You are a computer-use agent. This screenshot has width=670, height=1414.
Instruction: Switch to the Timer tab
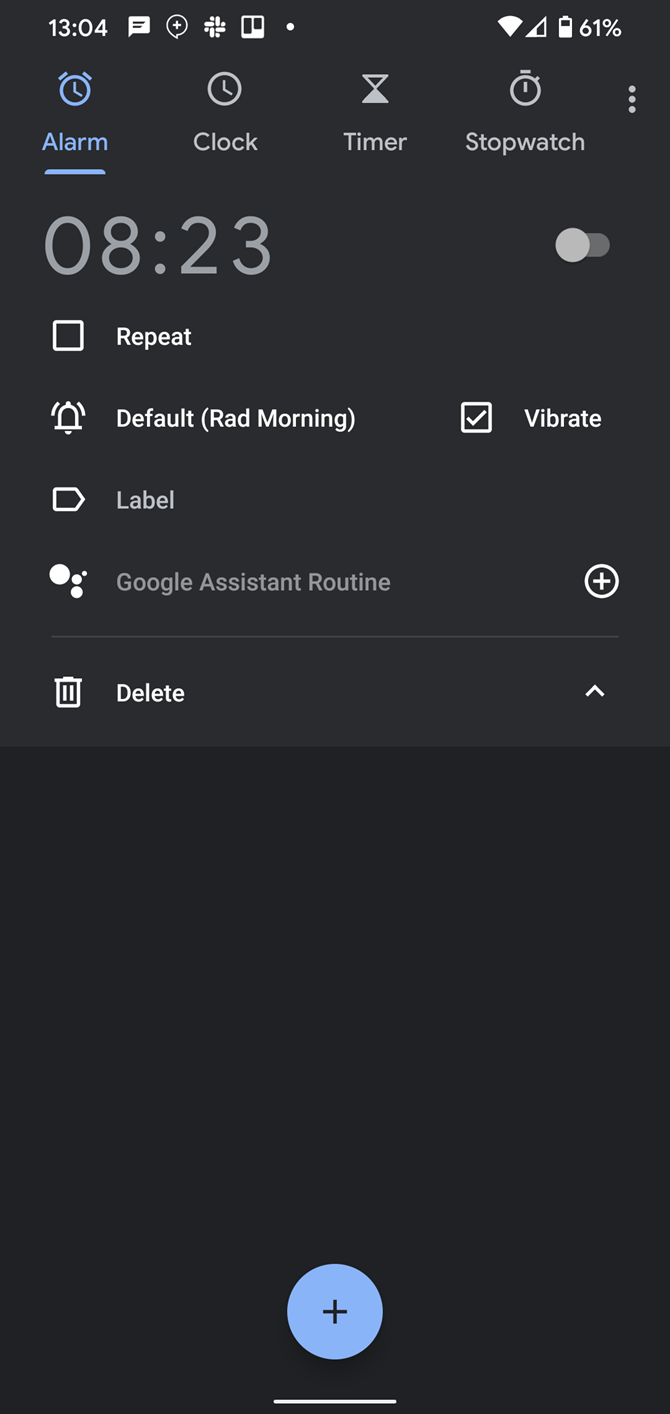[x=375, y=114]
